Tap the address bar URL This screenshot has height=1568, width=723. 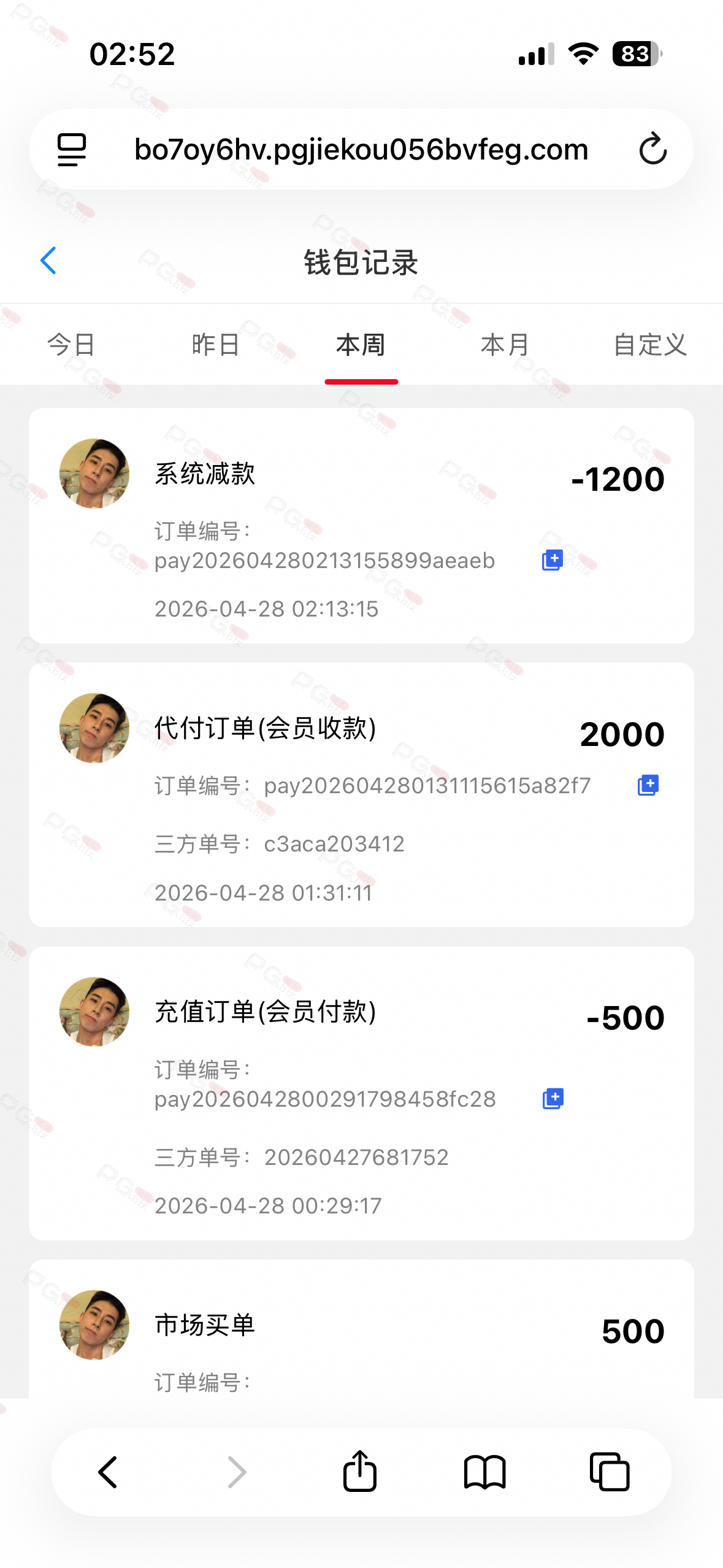[361, 149]
